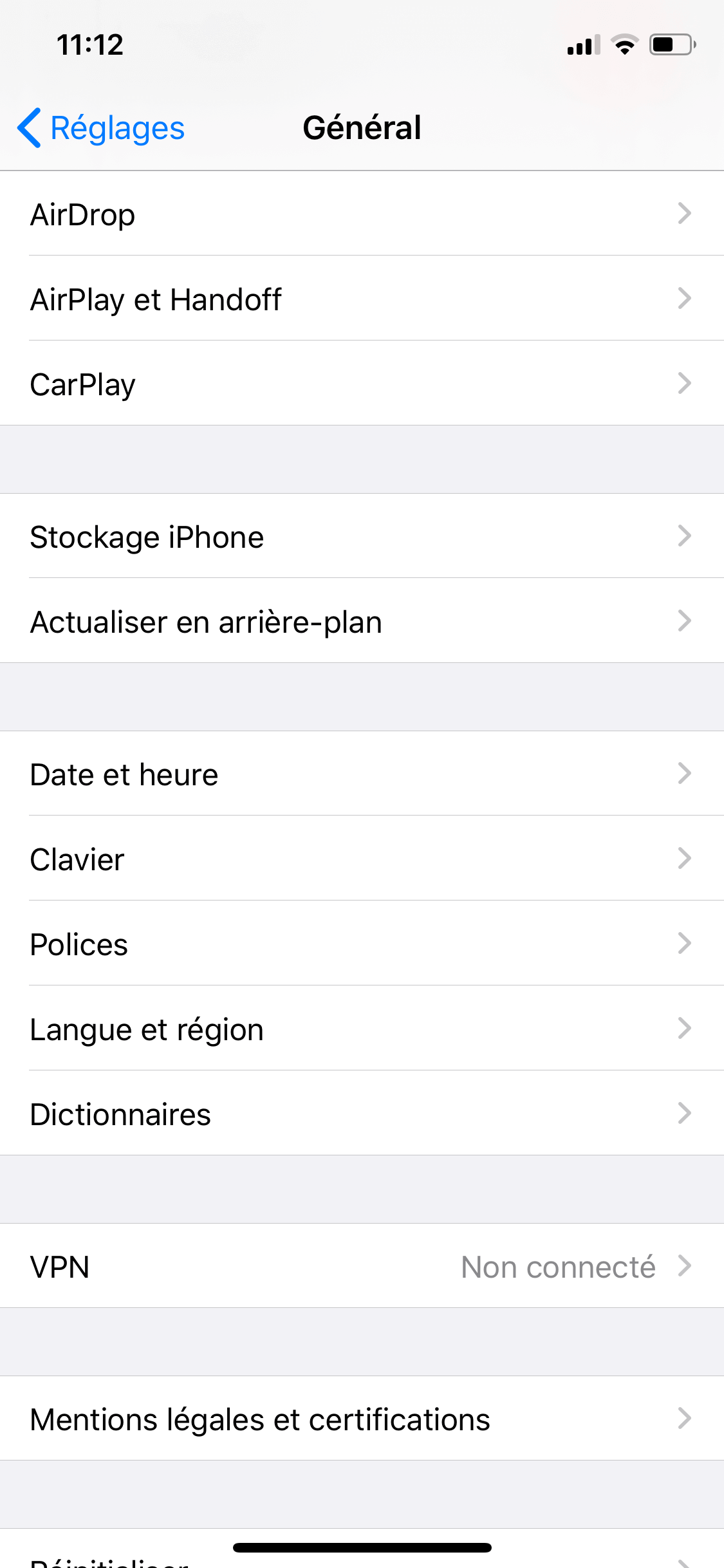724x1568 pixels.
Task: Open Dictionnaires
Action: point(362,1114)
